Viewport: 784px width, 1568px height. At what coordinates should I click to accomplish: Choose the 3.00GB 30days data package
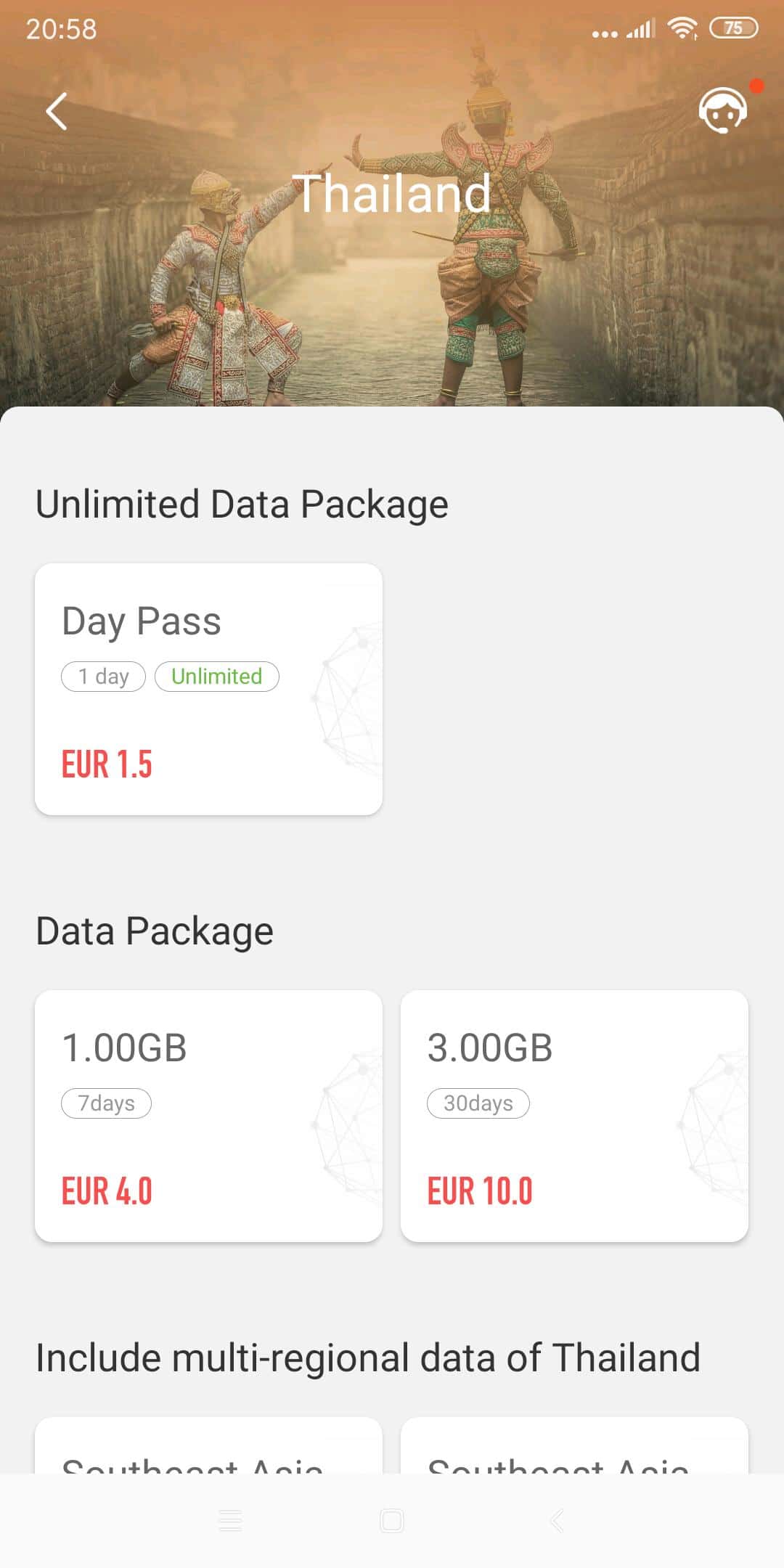[574, 1116]
